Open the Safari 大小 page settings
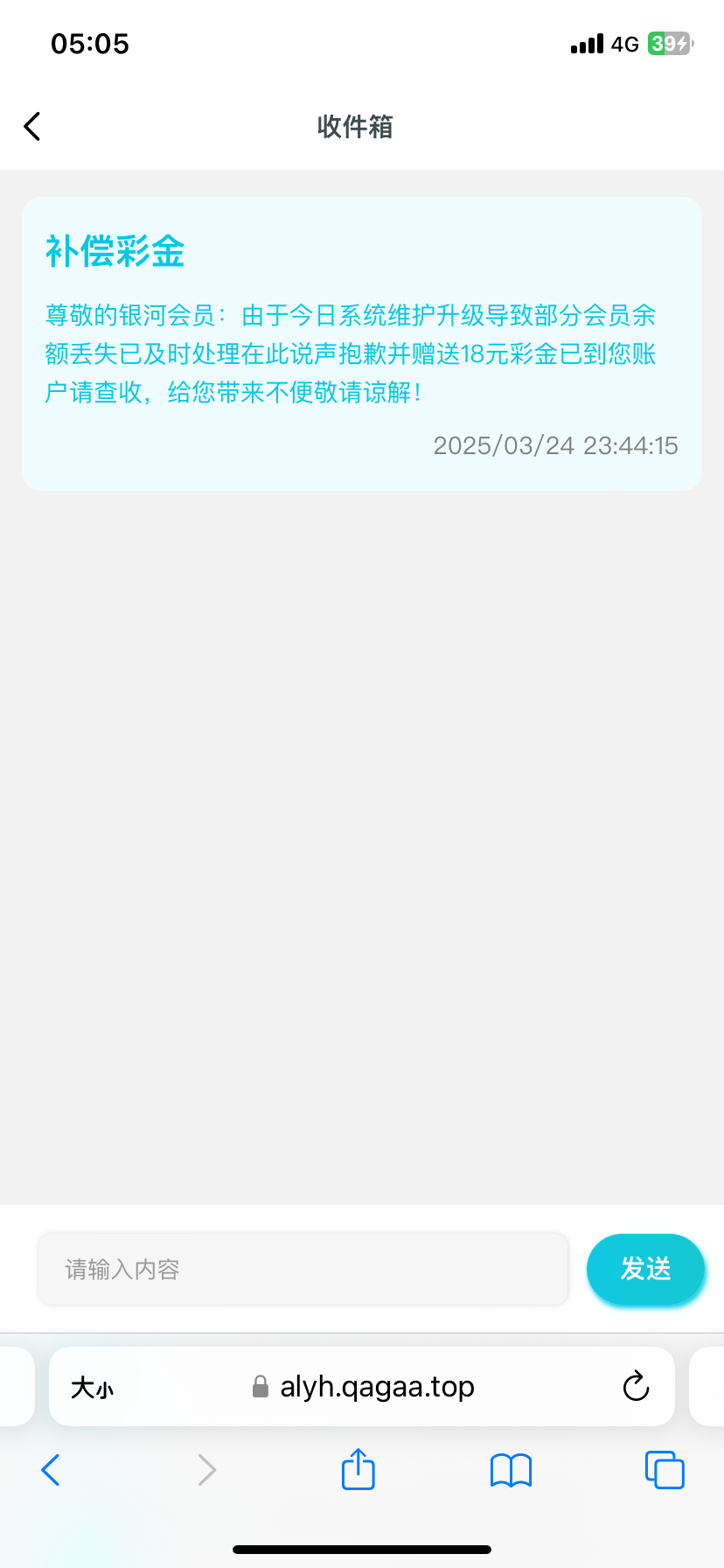 point(92,1388)
